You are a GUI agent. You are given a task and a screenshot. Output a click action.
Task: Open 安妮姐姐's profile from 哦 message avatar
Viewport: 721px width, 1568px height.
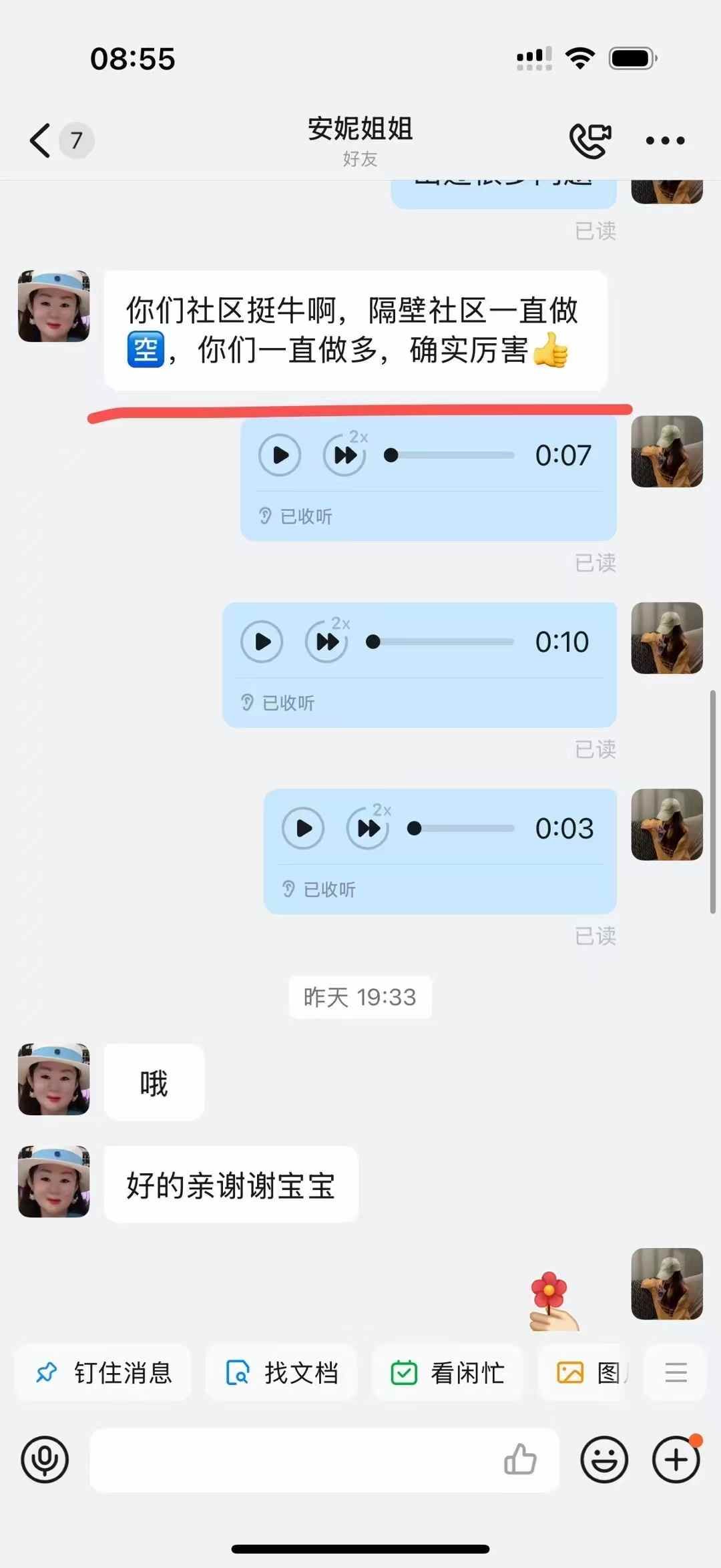[53, 1079]
